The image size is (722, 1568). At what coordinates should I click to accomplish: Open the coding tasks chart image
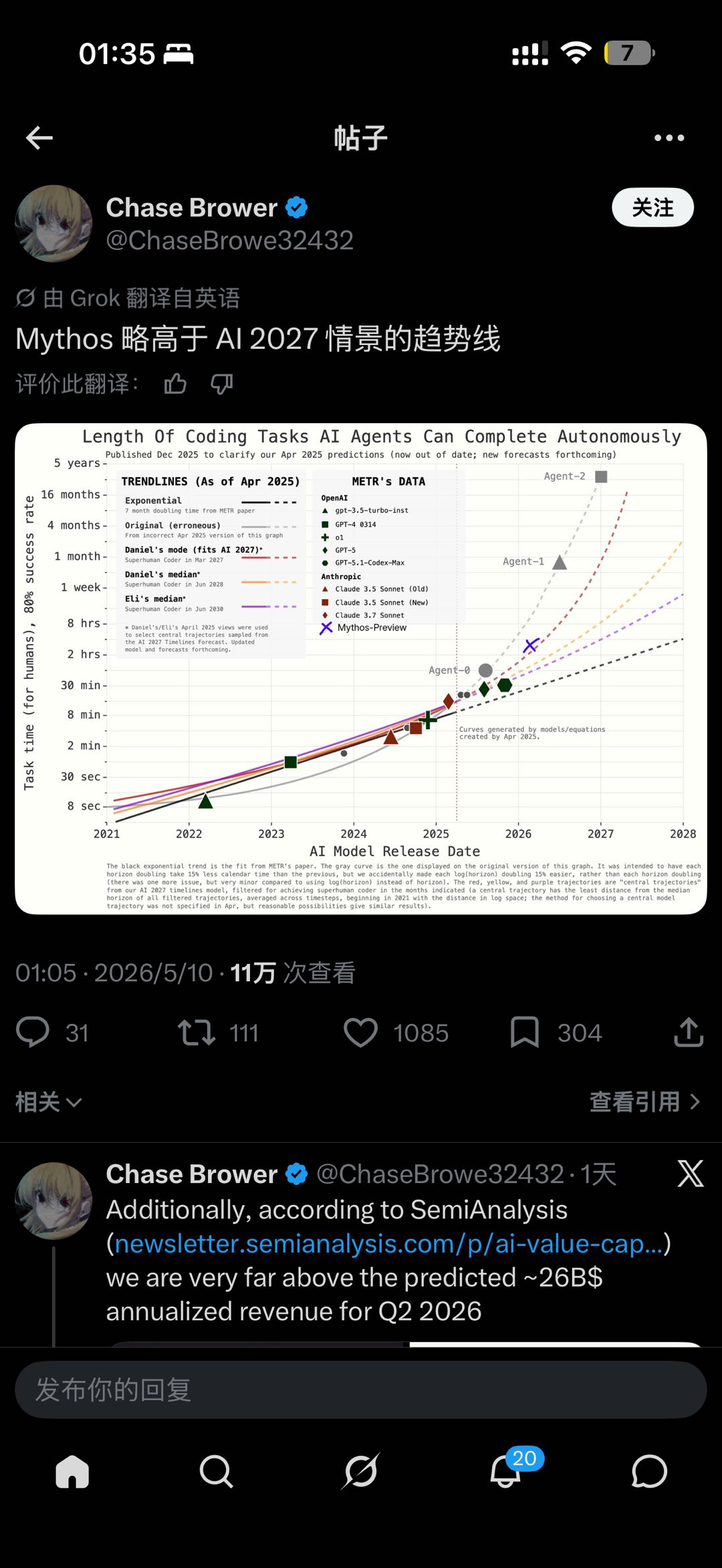(361, 668)
